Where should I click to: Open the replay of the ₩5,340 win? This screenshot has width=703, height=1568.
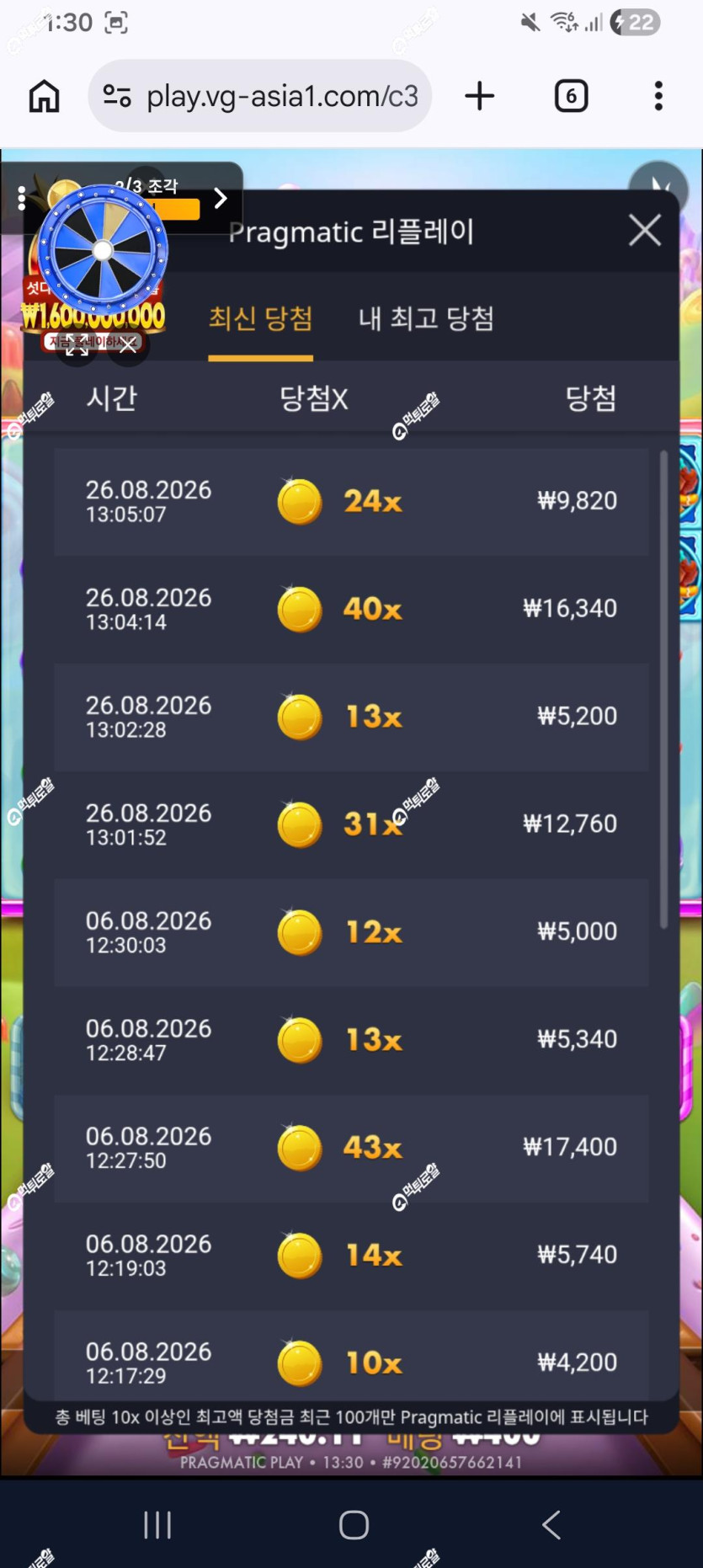tap(351, 1040)
